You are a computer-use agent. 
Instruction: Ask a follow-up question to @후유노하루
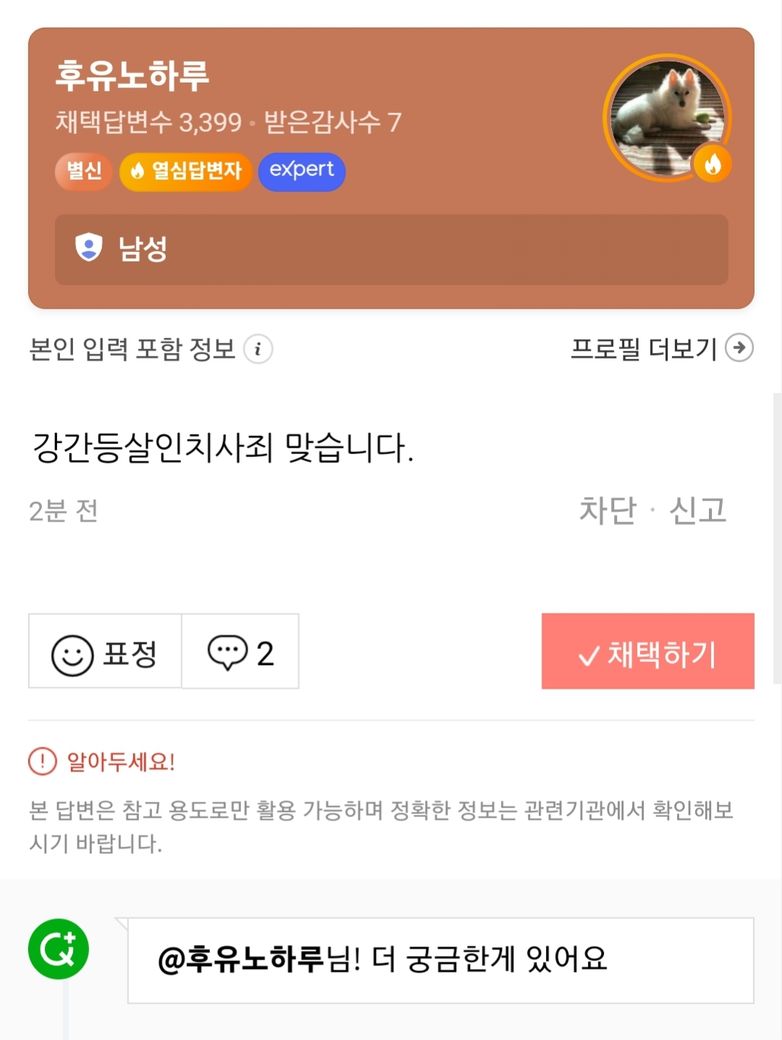coord(440,960)
